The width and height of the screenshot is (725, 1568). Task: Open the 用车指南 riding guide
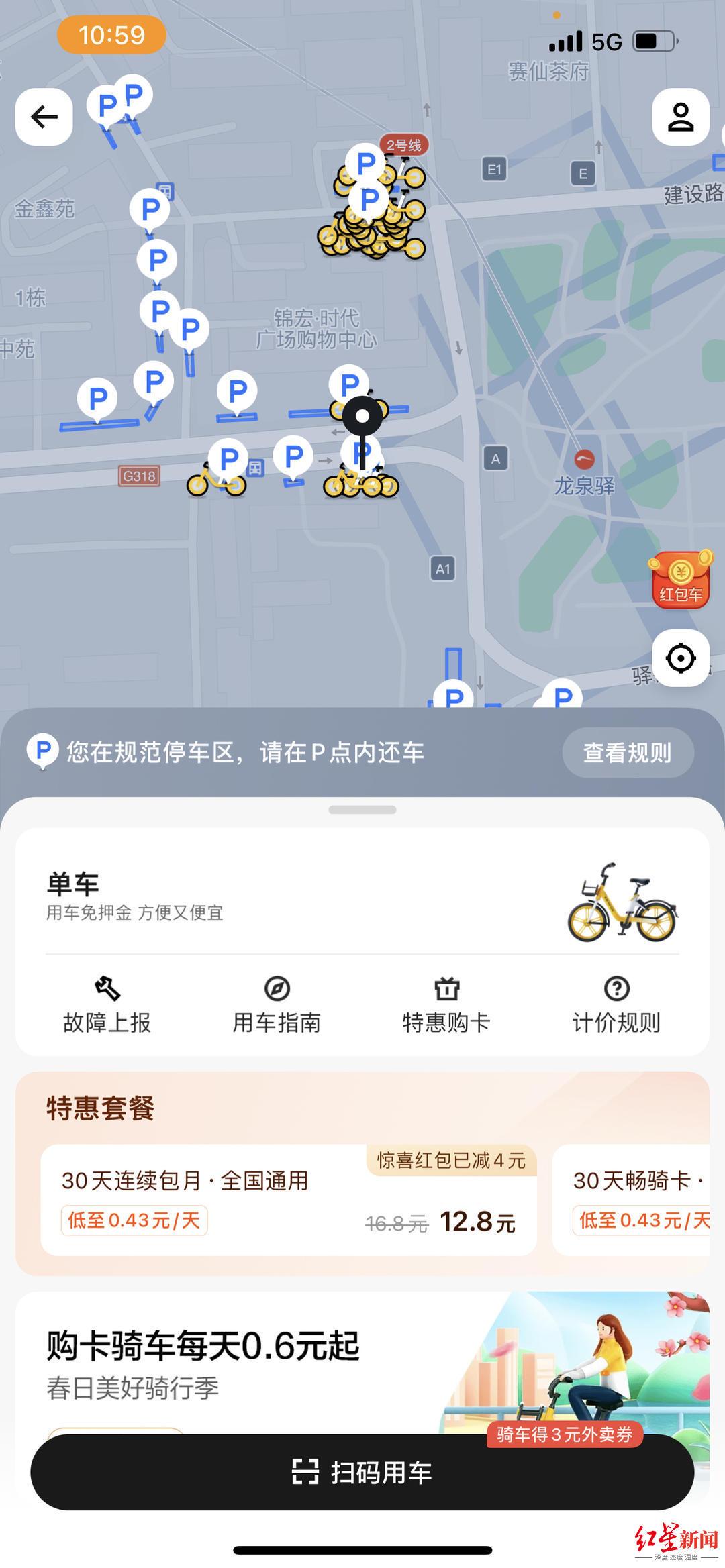point(277,1005)
